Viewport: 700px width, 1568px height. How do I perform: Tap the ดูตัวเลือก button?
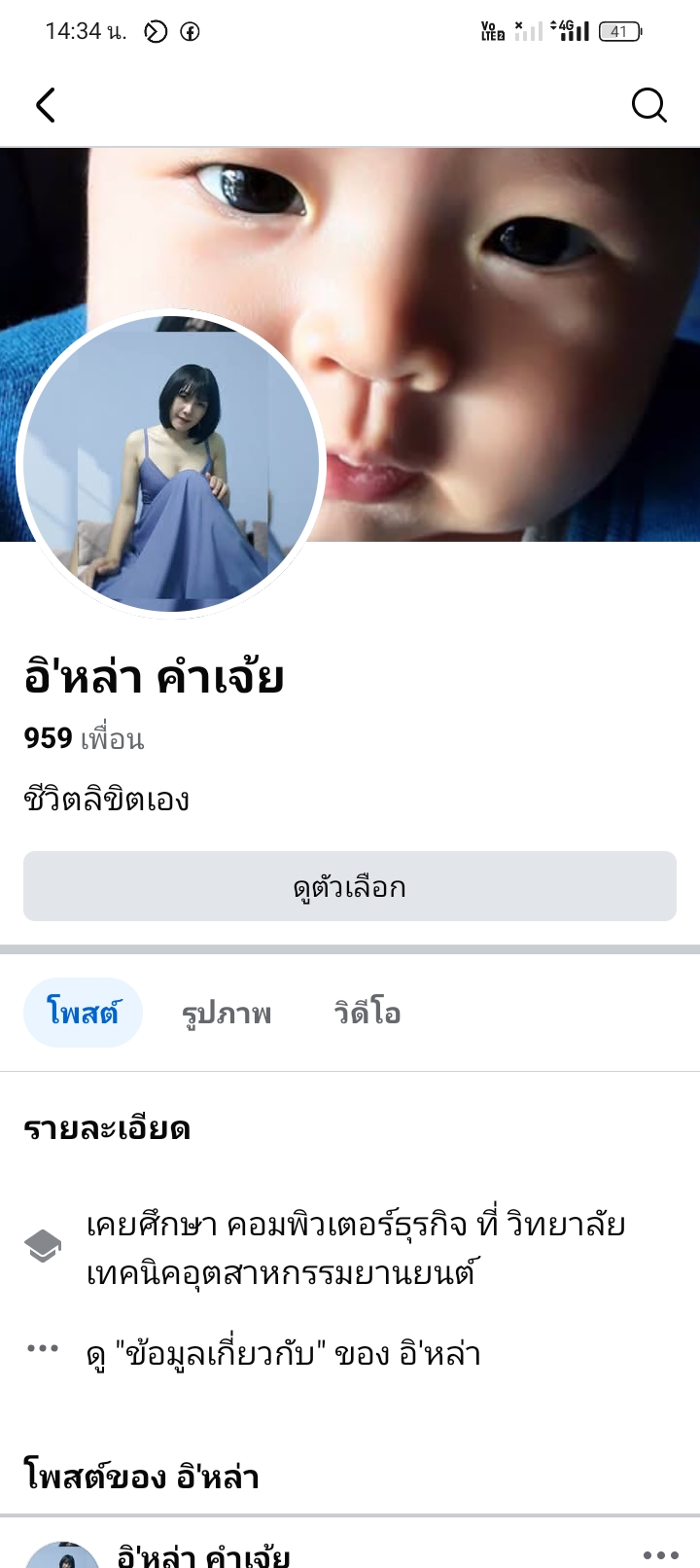click(x=350, y=886)
